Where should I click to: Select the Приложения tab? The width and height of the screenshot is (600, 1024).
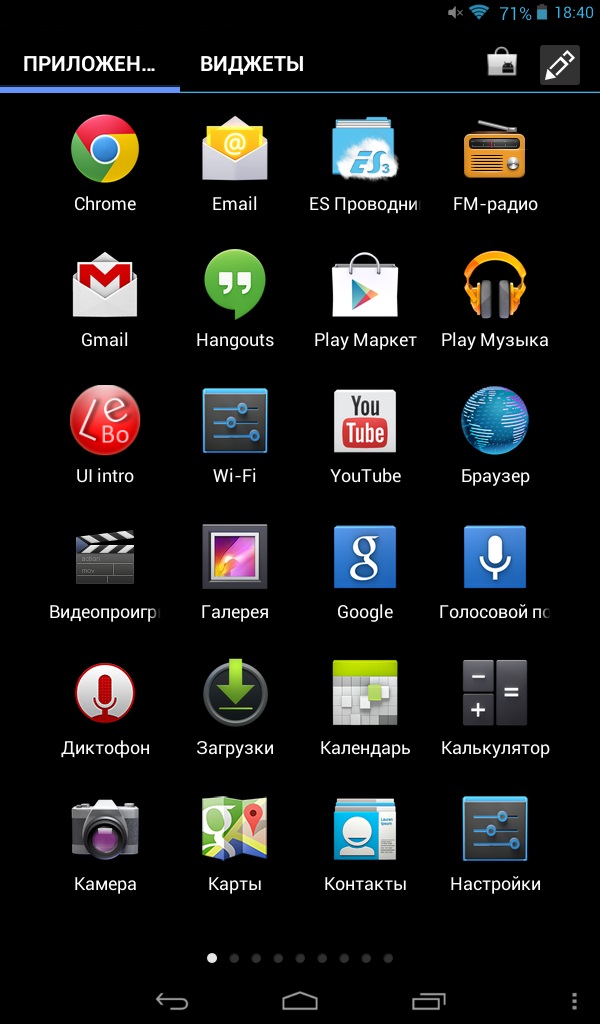click(89, 64)
